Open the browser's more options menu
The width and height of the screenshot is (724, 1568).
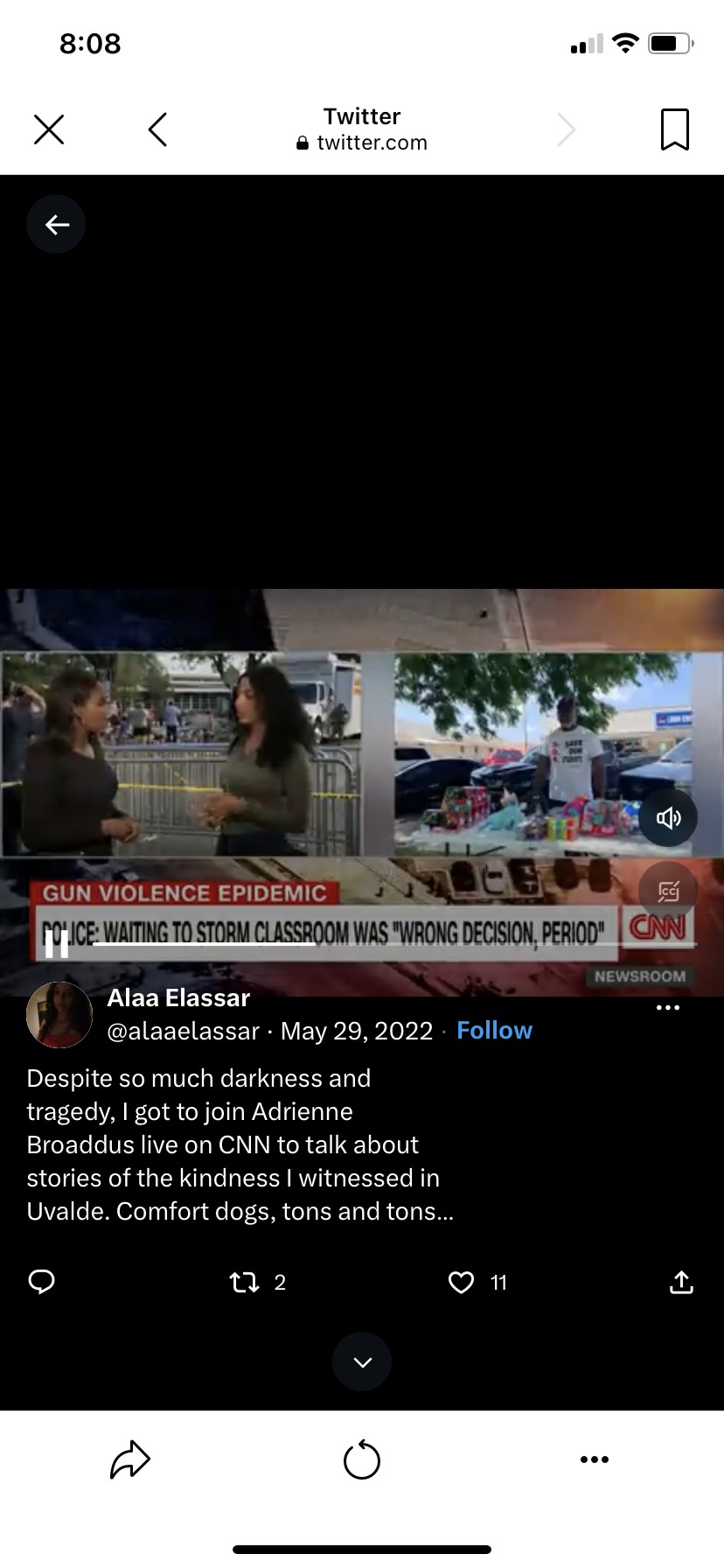pos(595,1459)
